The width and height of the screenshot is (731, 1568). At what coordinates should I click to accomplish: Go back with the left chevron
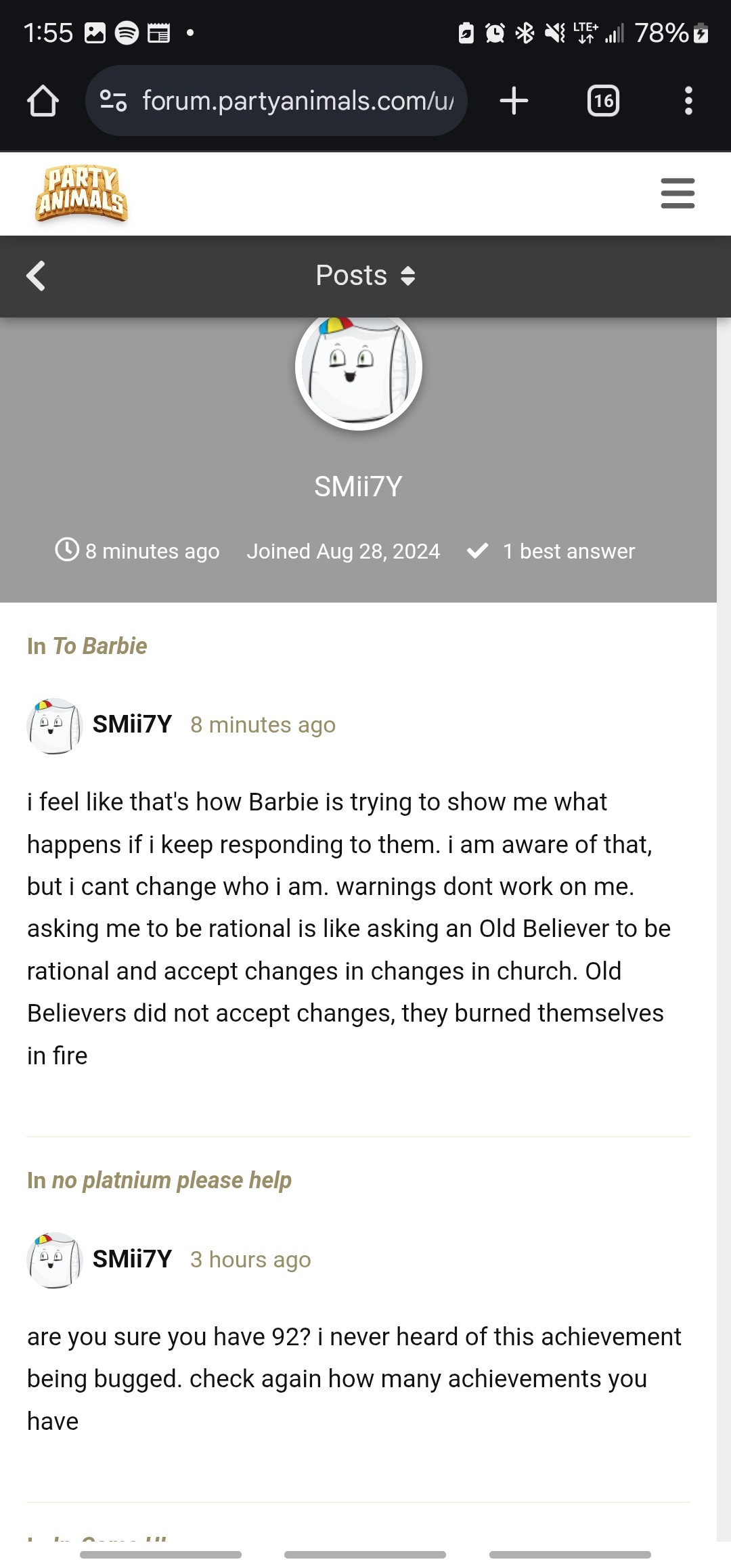click(36, 276)
